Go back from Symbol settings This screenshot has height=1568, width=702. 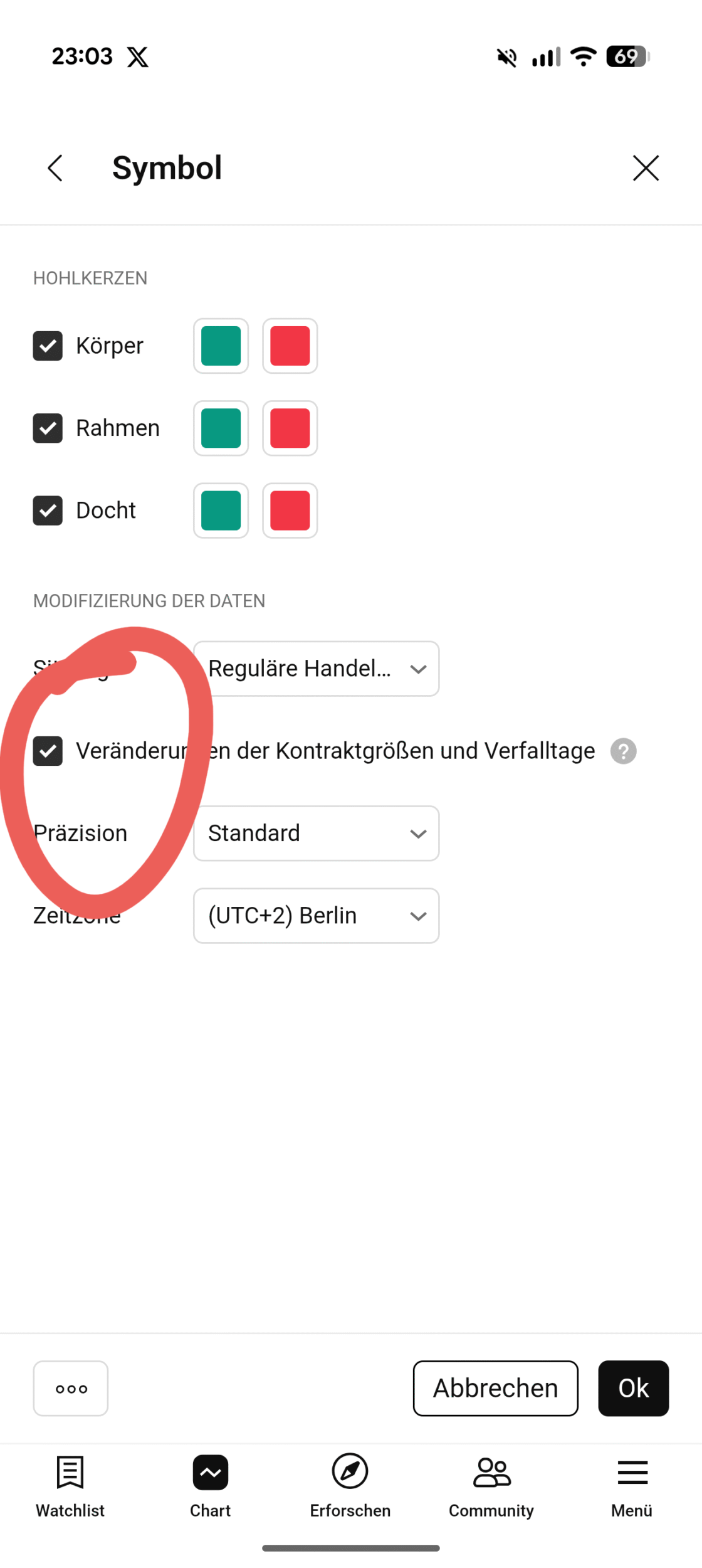[x=55, y=168]
